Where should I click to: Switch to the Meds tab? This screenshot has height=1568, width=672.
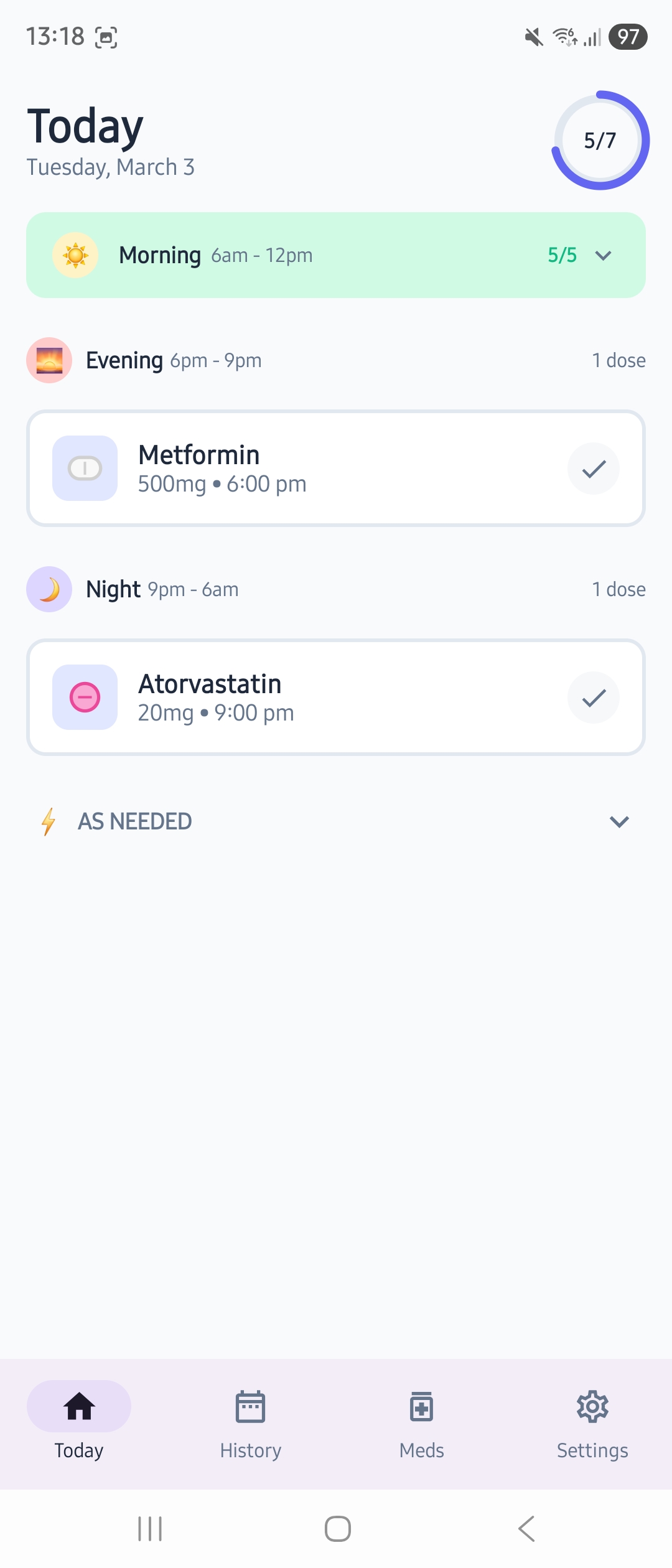click(421, 1425)
